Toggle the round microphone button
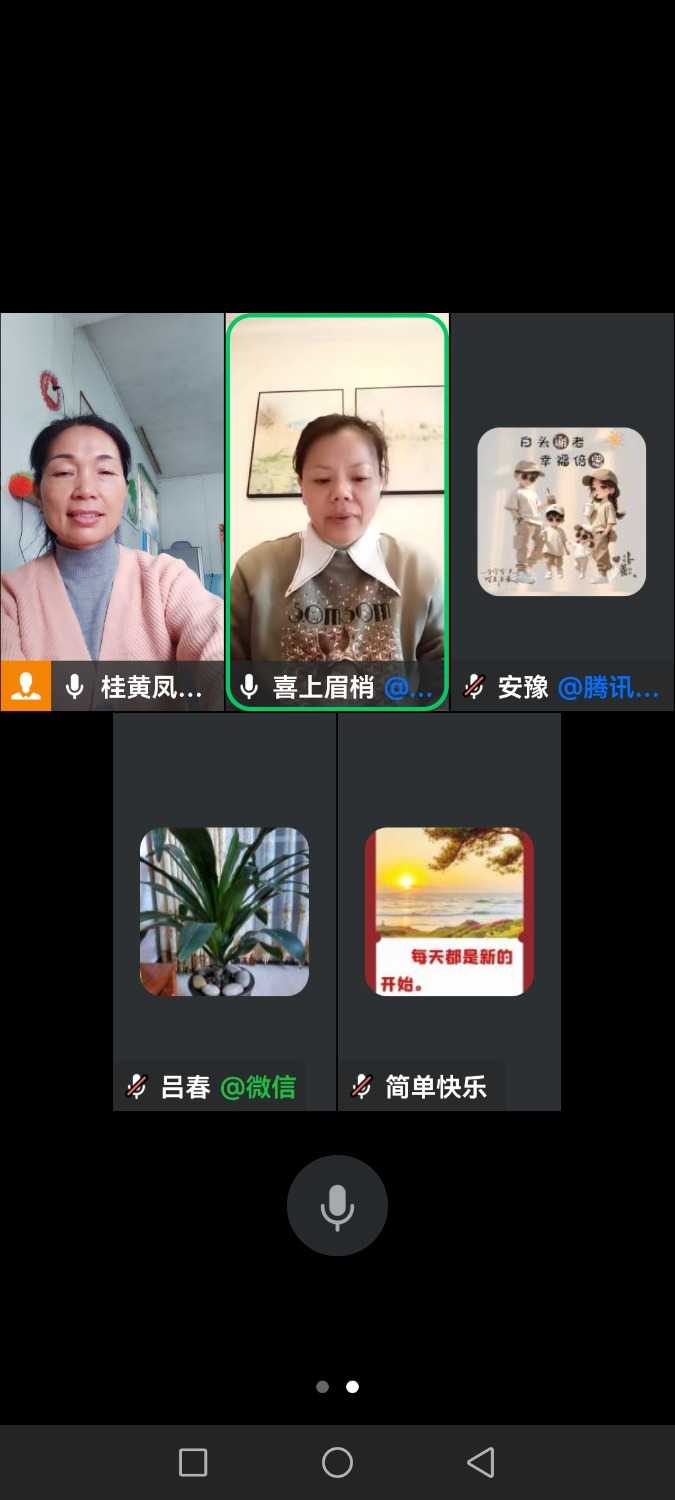Image resolution: width=675 pixels, height=1500 pixels. (x=337, y=1205)
